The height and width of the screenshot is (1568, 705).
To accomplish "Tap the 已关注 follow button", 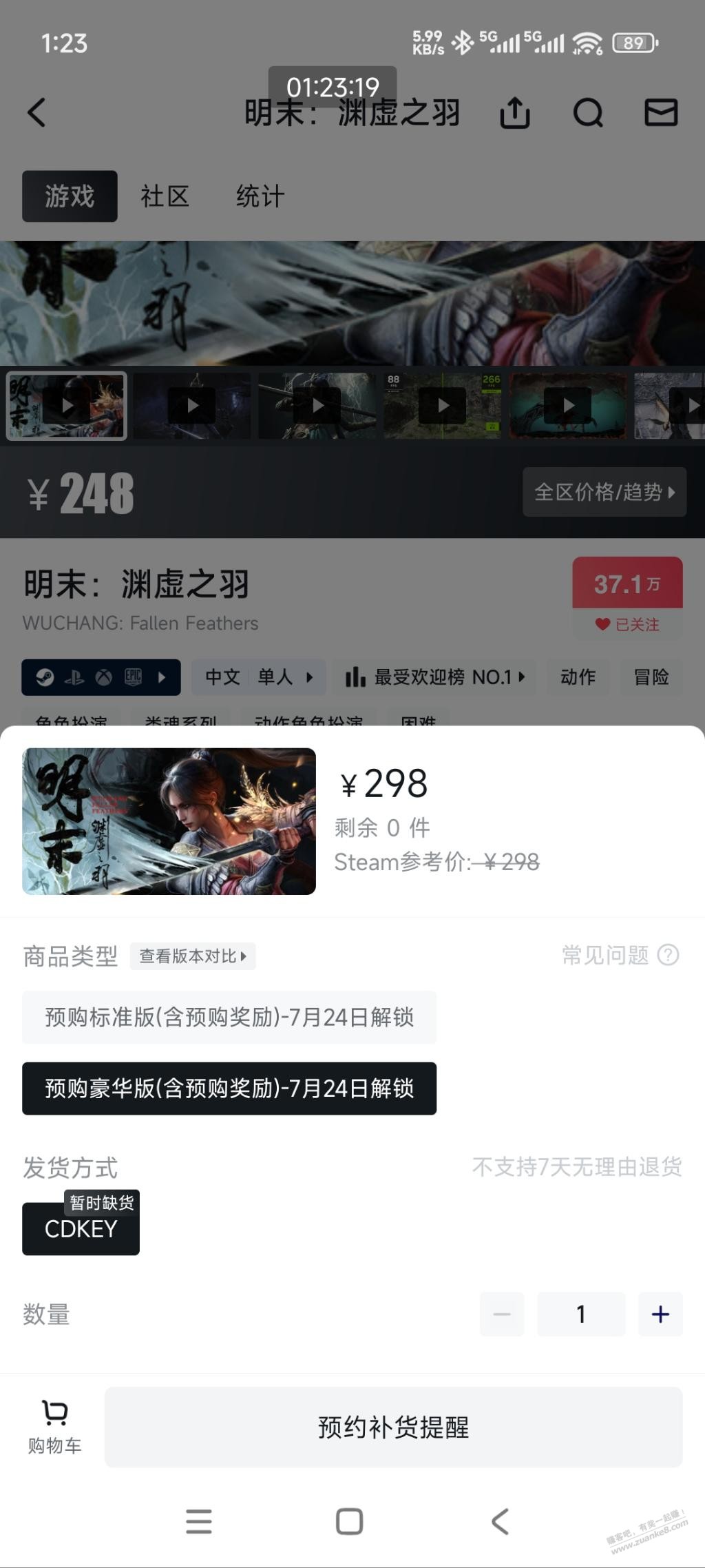I will 627,624.
